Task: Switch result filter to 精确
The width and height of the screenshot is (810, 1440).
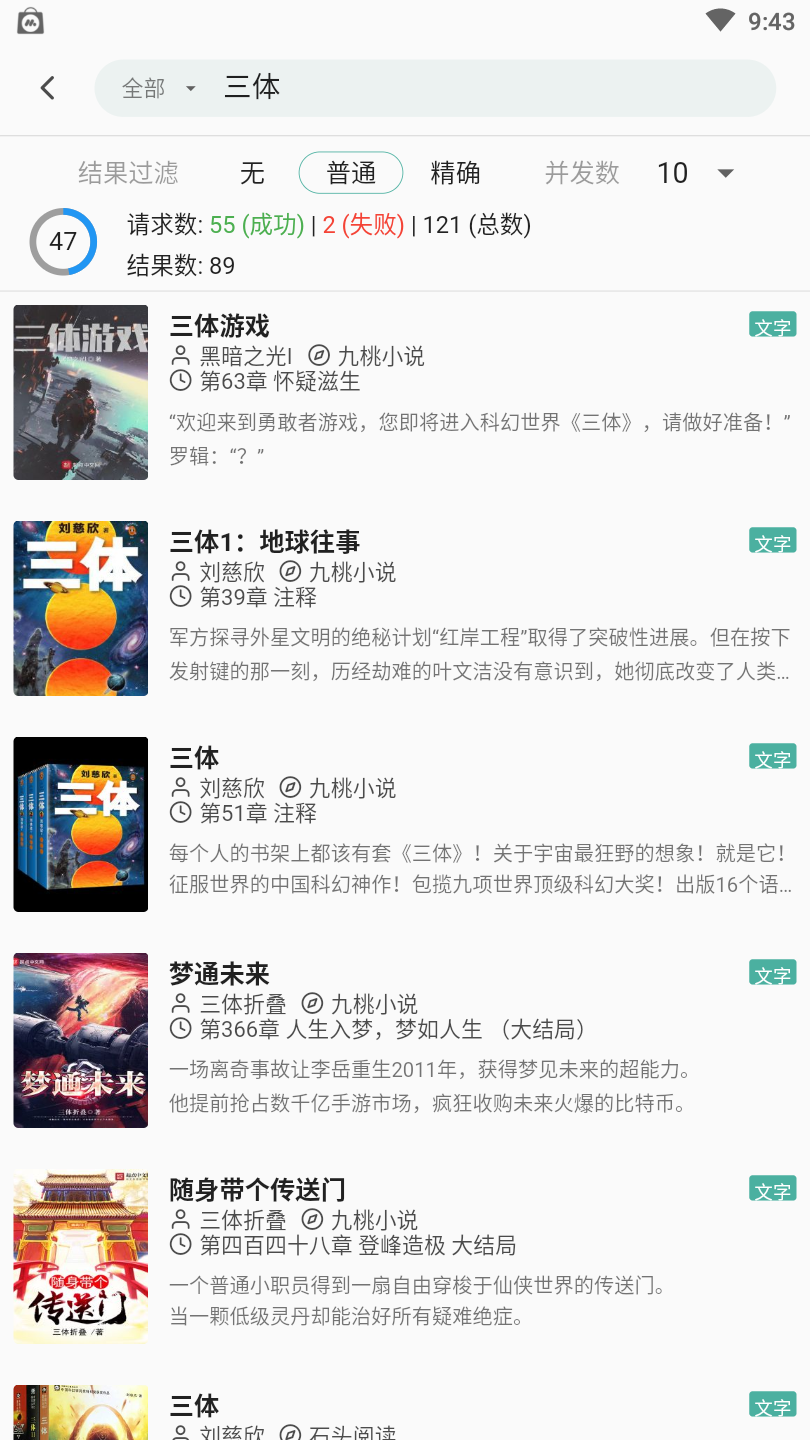Action: tap(455, 173)
